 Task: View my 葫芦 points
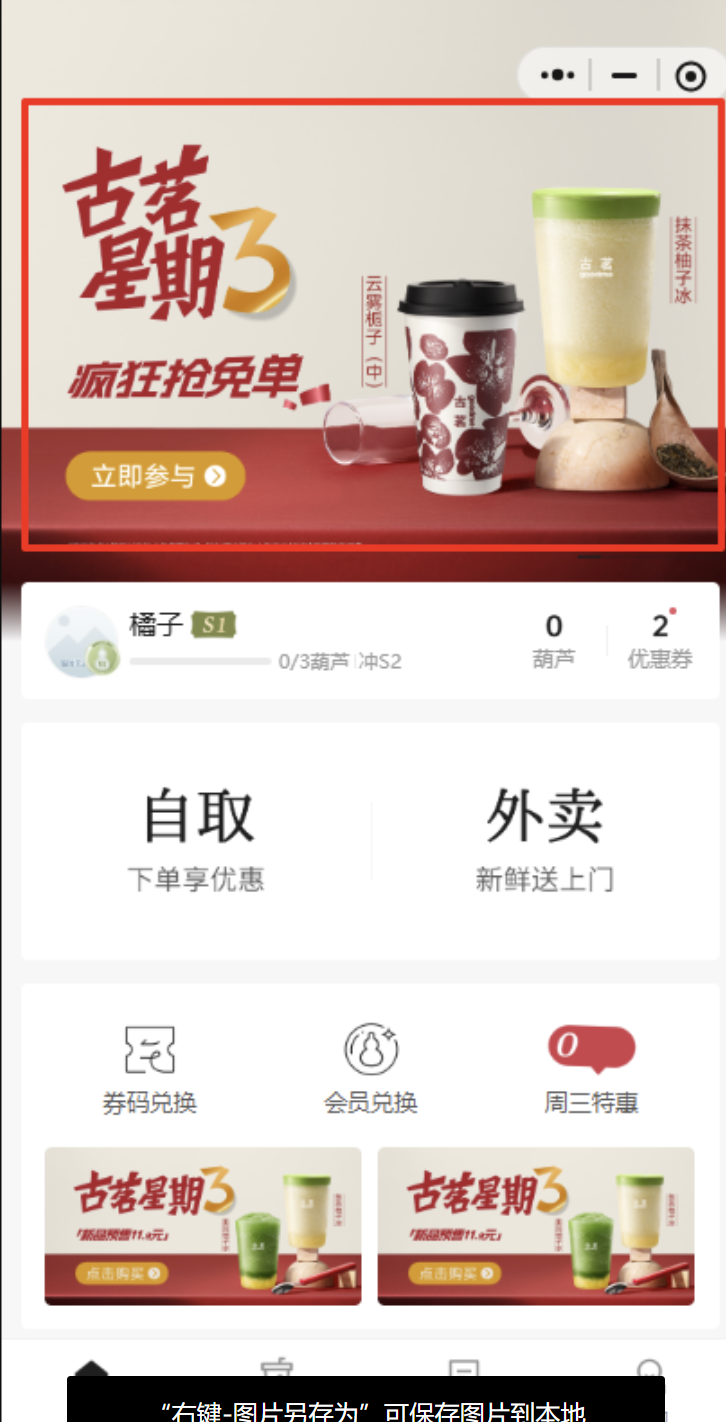[x=553, y=640]
